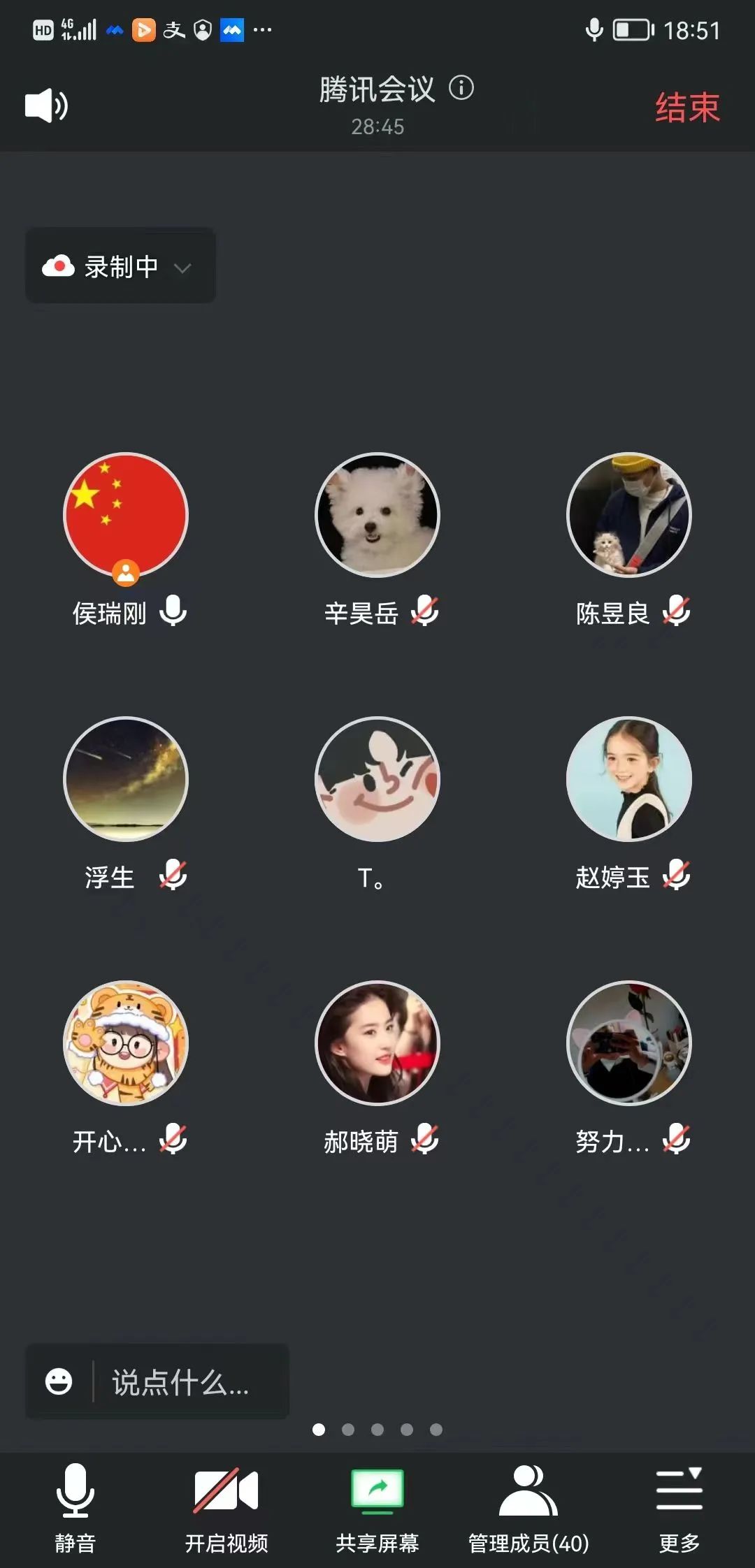The height and width of the screenshot is (1568, 755).
Task: Tap the 说点什么 chat input field
Action: (180, 1381)
